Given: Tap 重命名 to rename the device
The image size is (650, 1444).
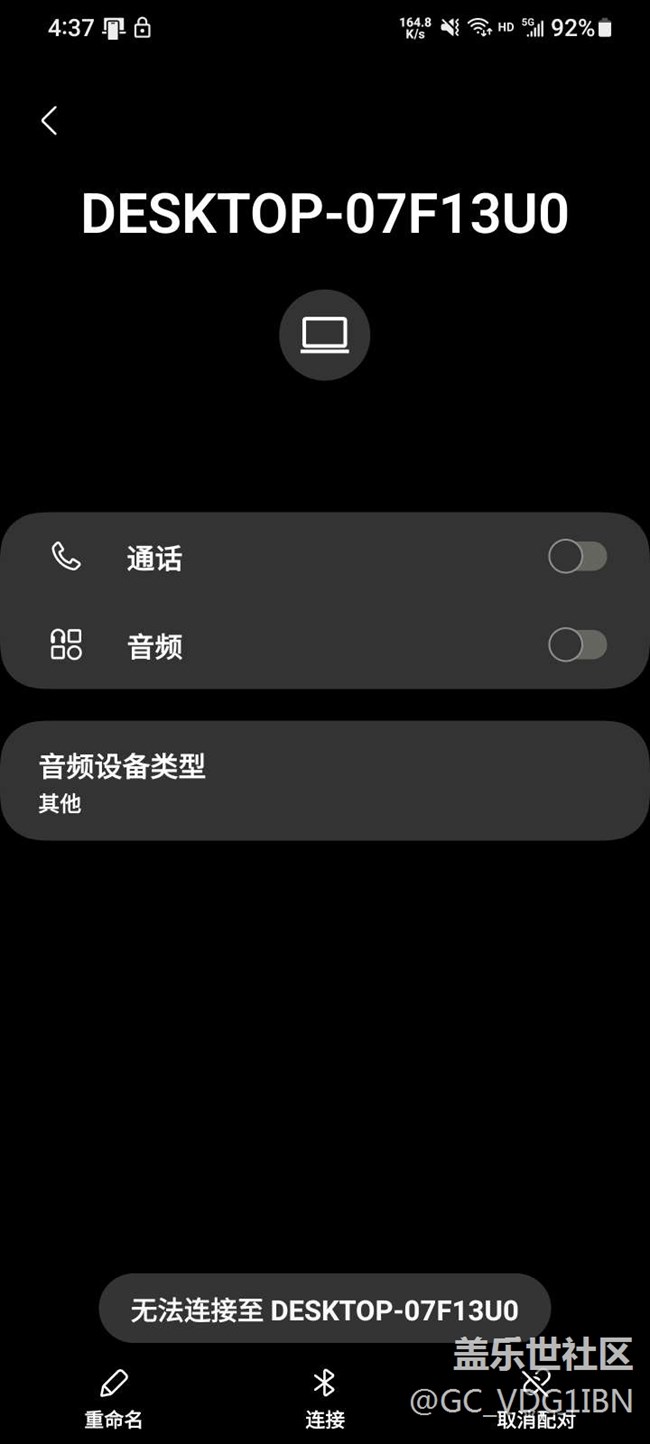Looking at the screenshot, I should (x=113, y=1399).
